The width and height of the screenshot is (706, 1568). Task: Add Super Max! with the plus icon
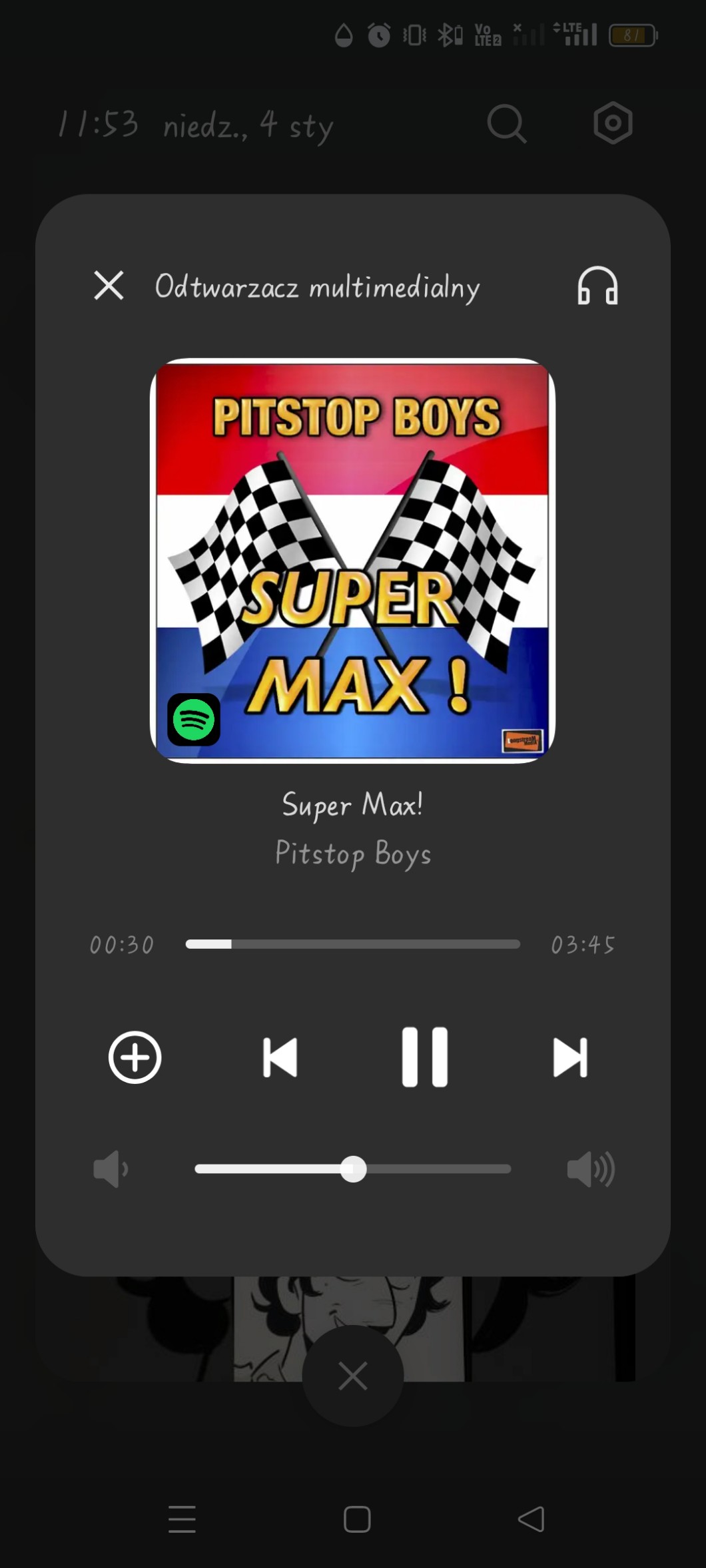(135, 1057)
